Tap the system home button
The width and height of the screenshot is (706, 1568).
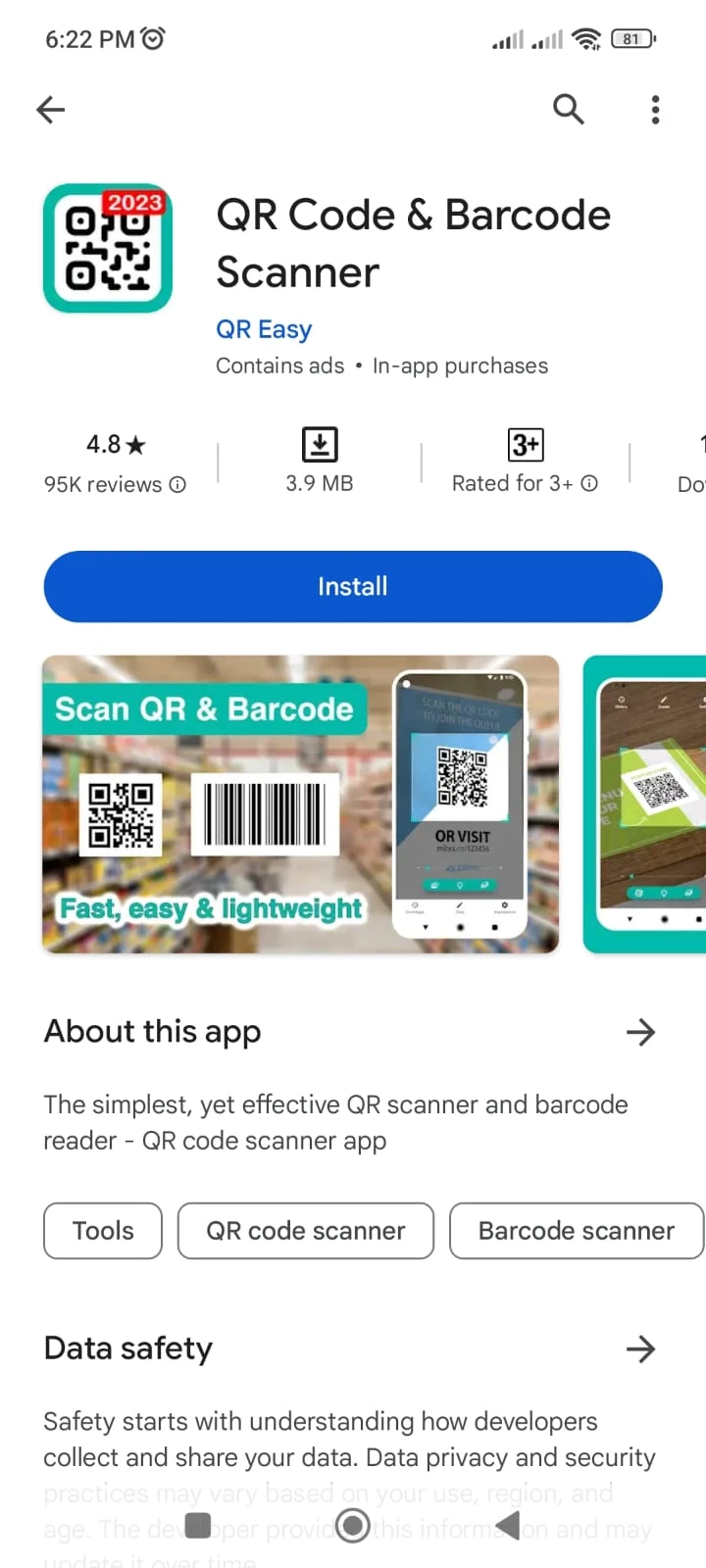tap(353, 1525)
